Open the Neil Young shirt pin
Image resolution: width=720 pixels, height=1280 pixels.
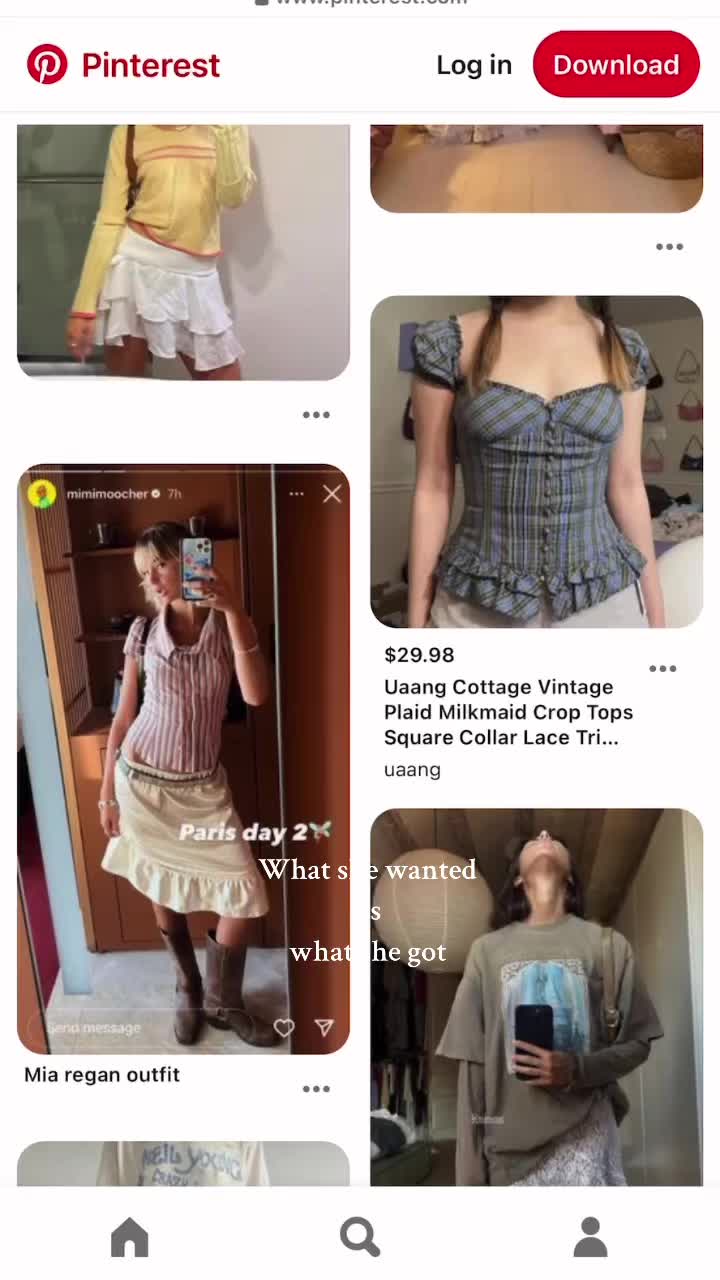click(x=183, y=1165)
